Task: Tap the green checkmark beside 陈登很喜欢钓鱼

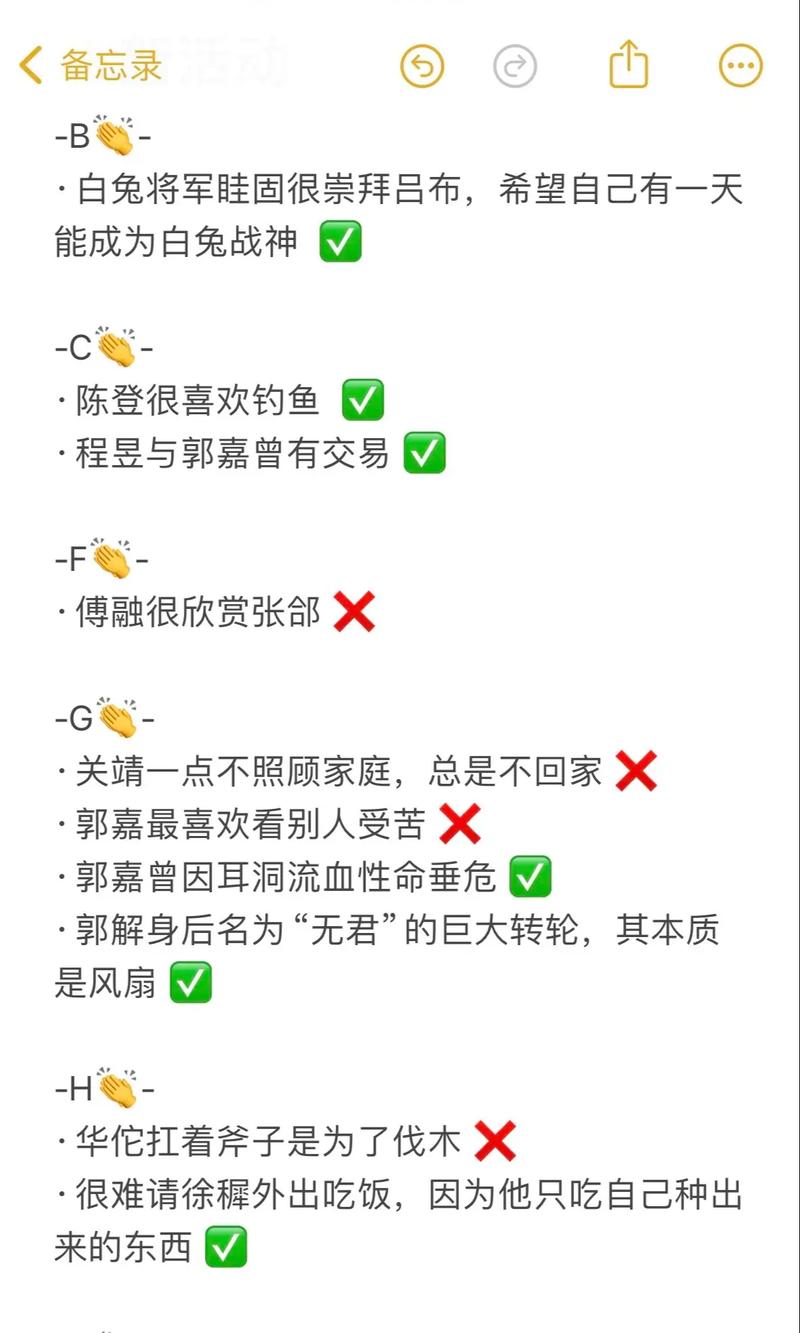Action: pyautogui.click(x=364, y=401)
